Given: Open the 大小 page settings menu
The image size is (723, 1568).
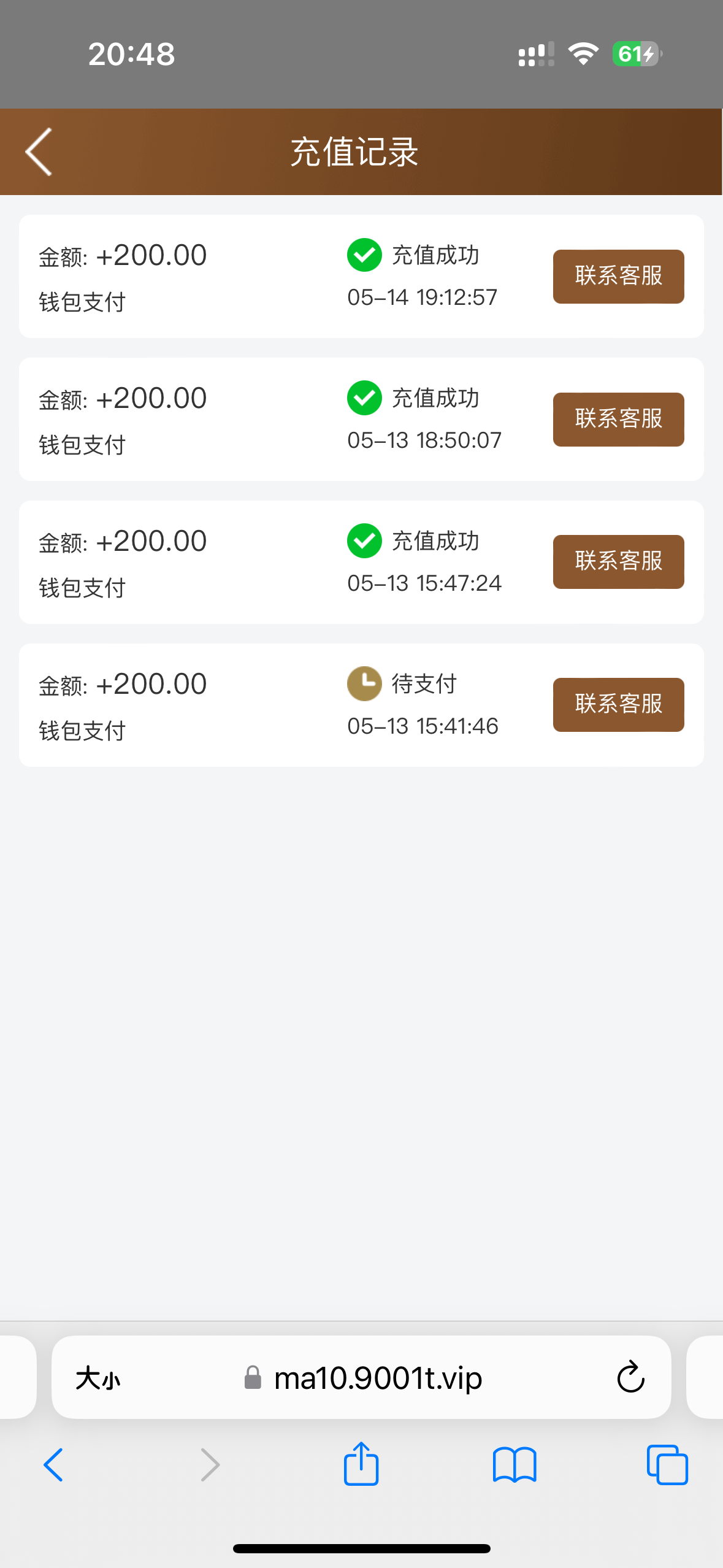Looking at the screenshot, I should tap(97, 1378).
